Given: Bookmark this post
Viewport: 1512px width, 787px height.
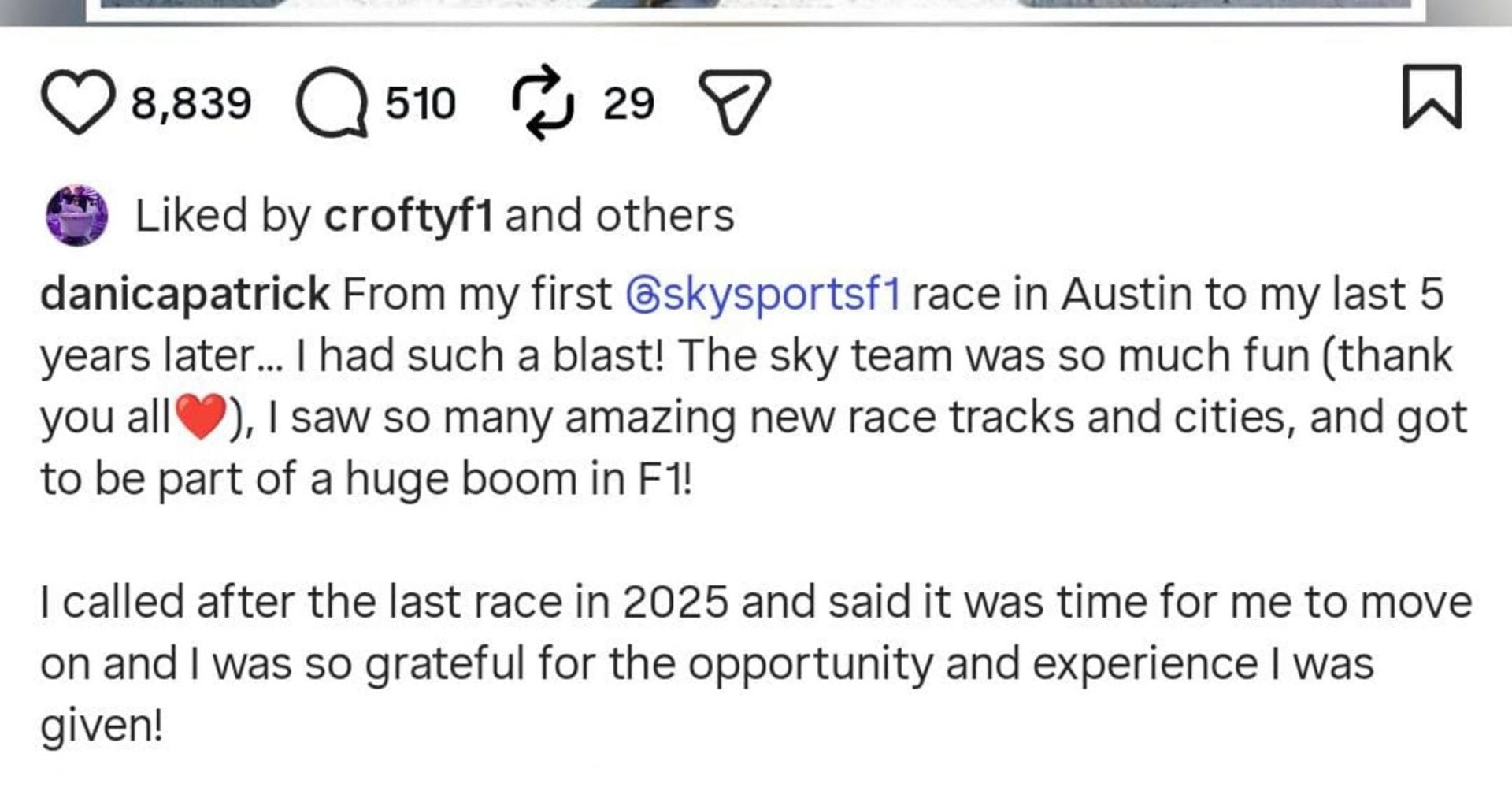Looking at the screenshot, I should [1432, 97].
